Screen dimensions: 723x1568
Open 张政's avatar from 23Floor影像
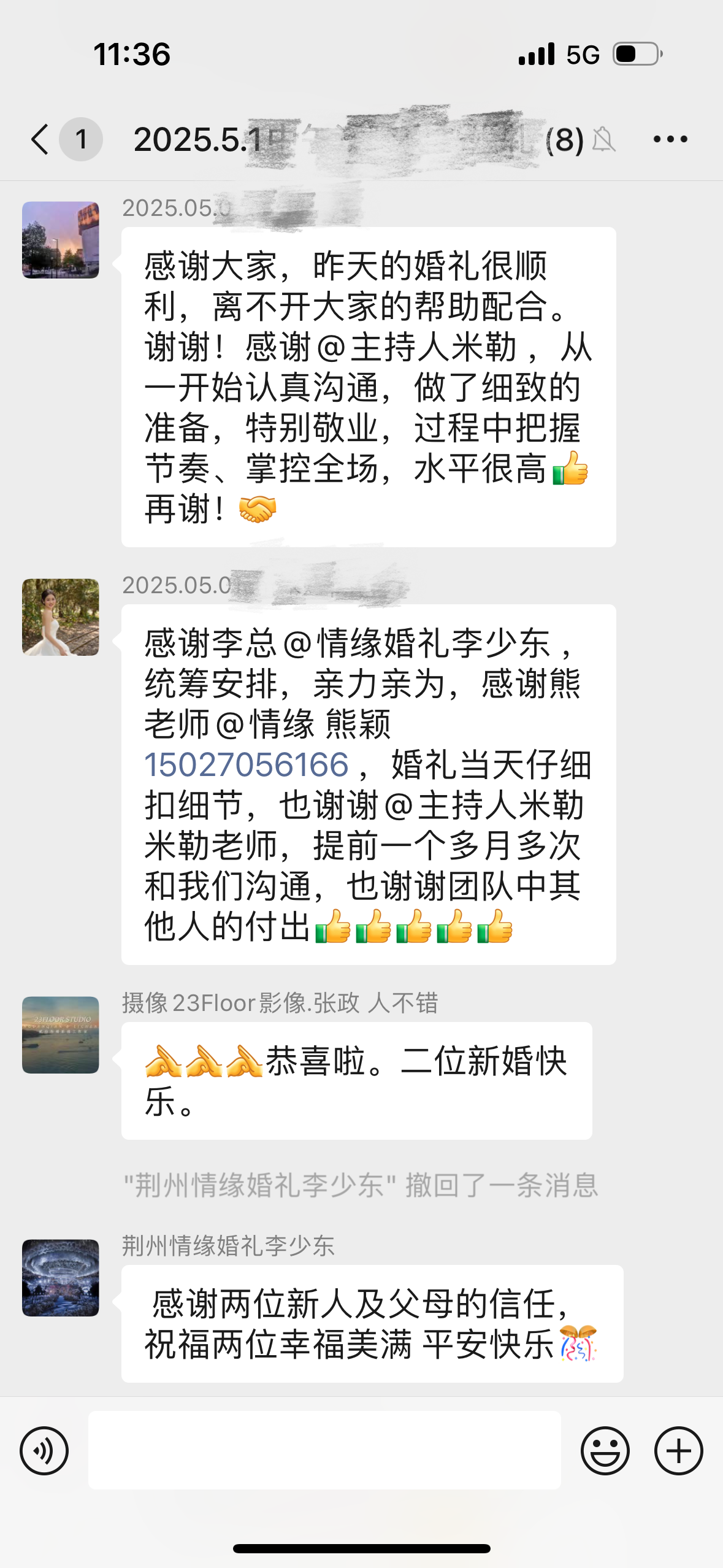(61, 1035)
